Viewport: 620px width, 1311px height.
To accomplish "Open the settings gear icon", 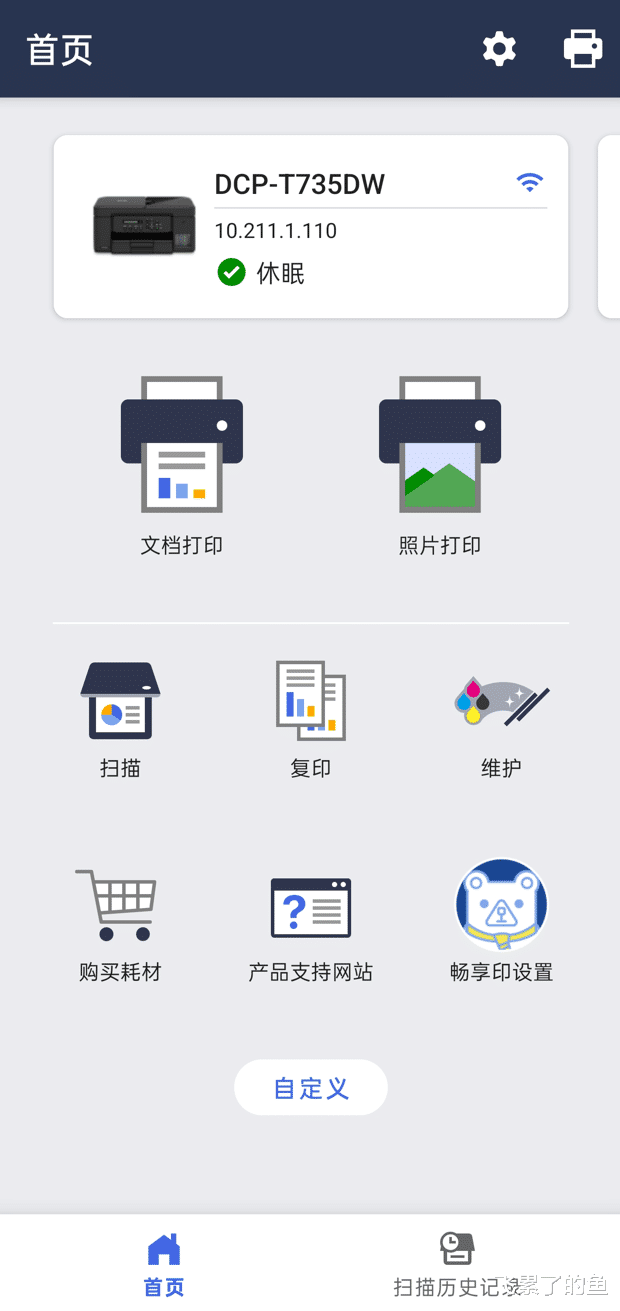I will click(499, 49).
